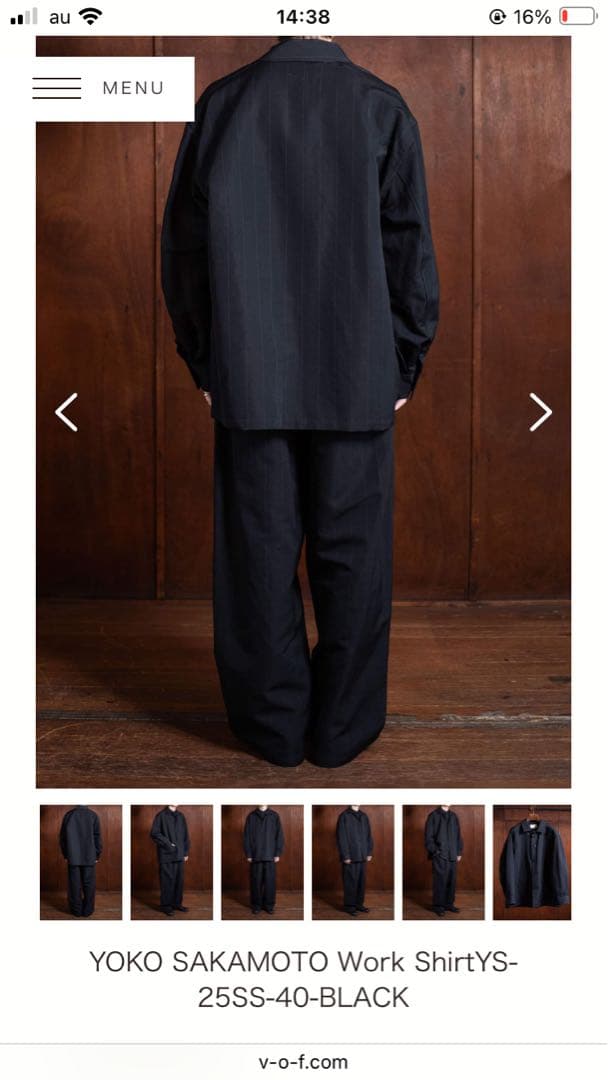Select the fifth thumbnail of the outfit
This screenshot has height=1080, width=608.
pos(443,862)
